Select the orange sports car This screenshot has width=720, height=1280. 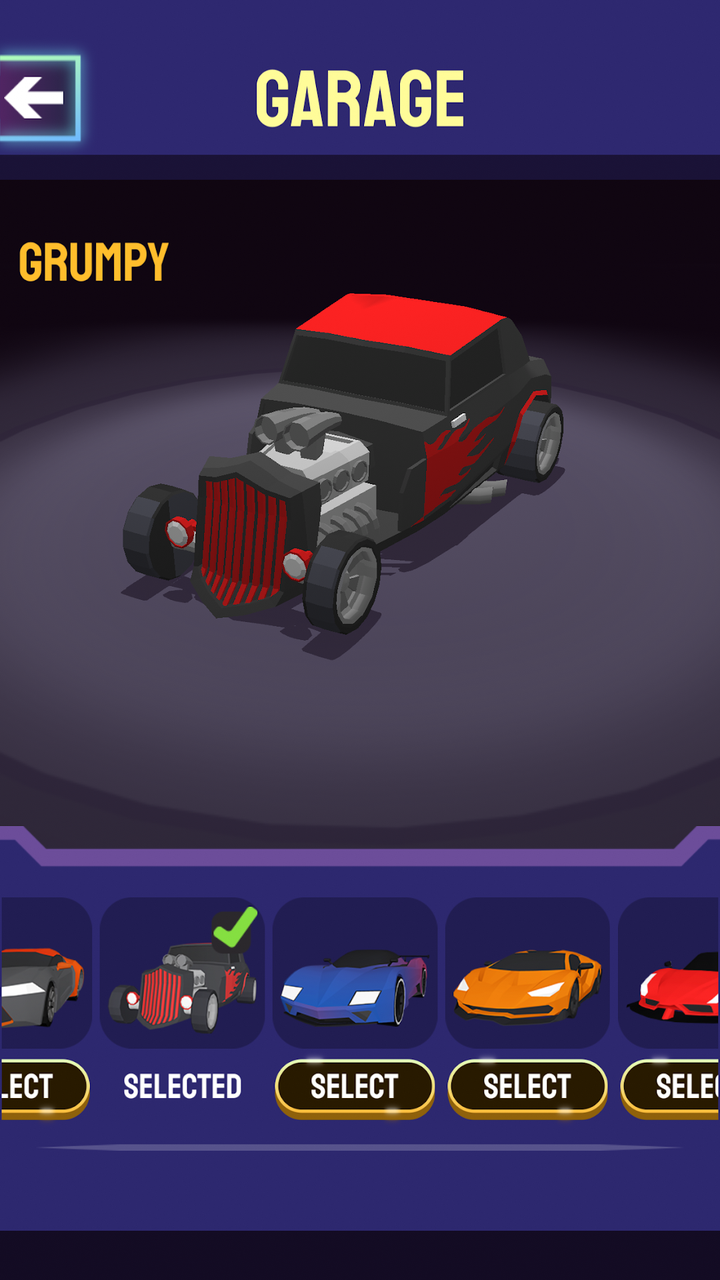(x=527, y=1086)
